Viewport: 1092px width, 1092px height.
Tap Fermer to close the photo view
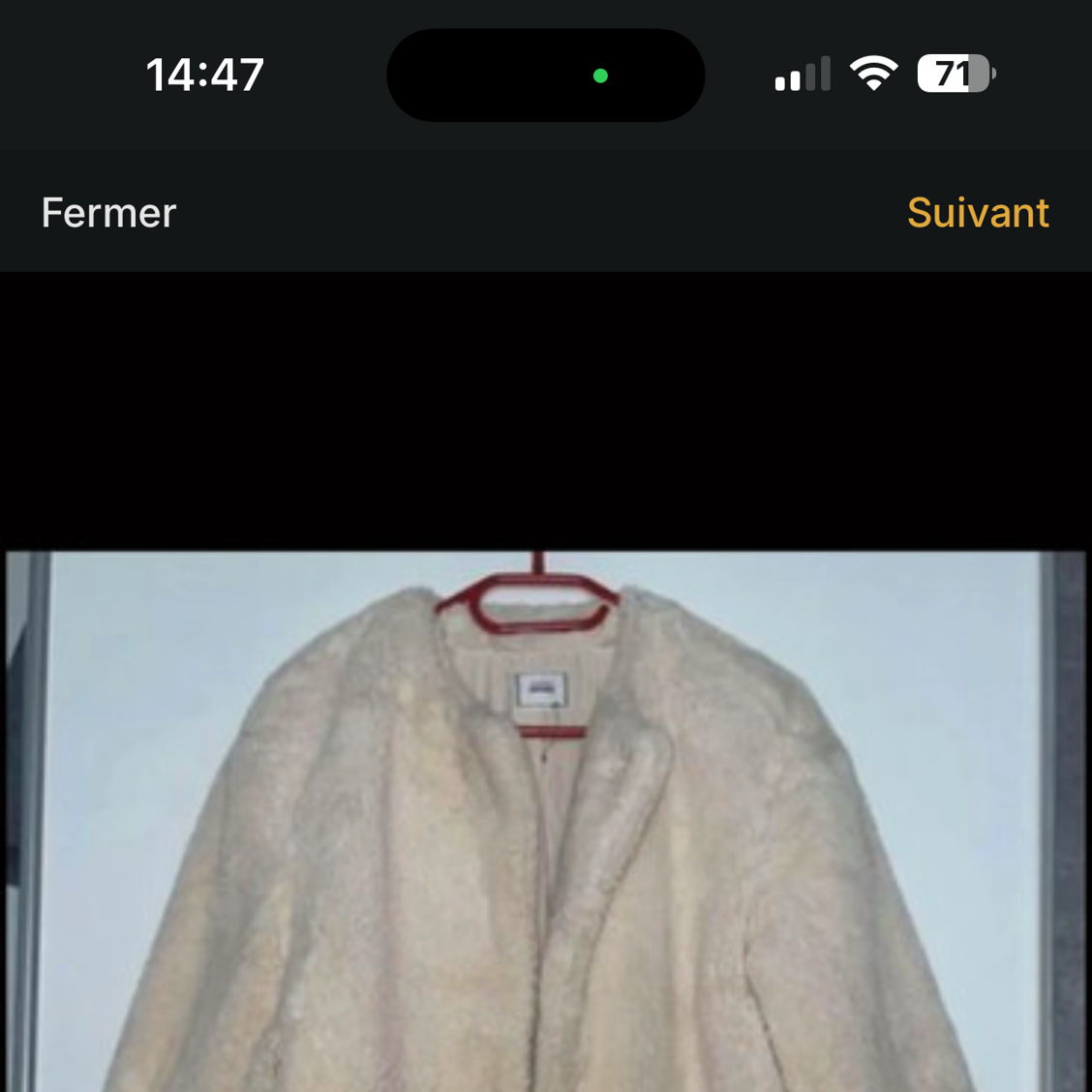tap(108, 213)
